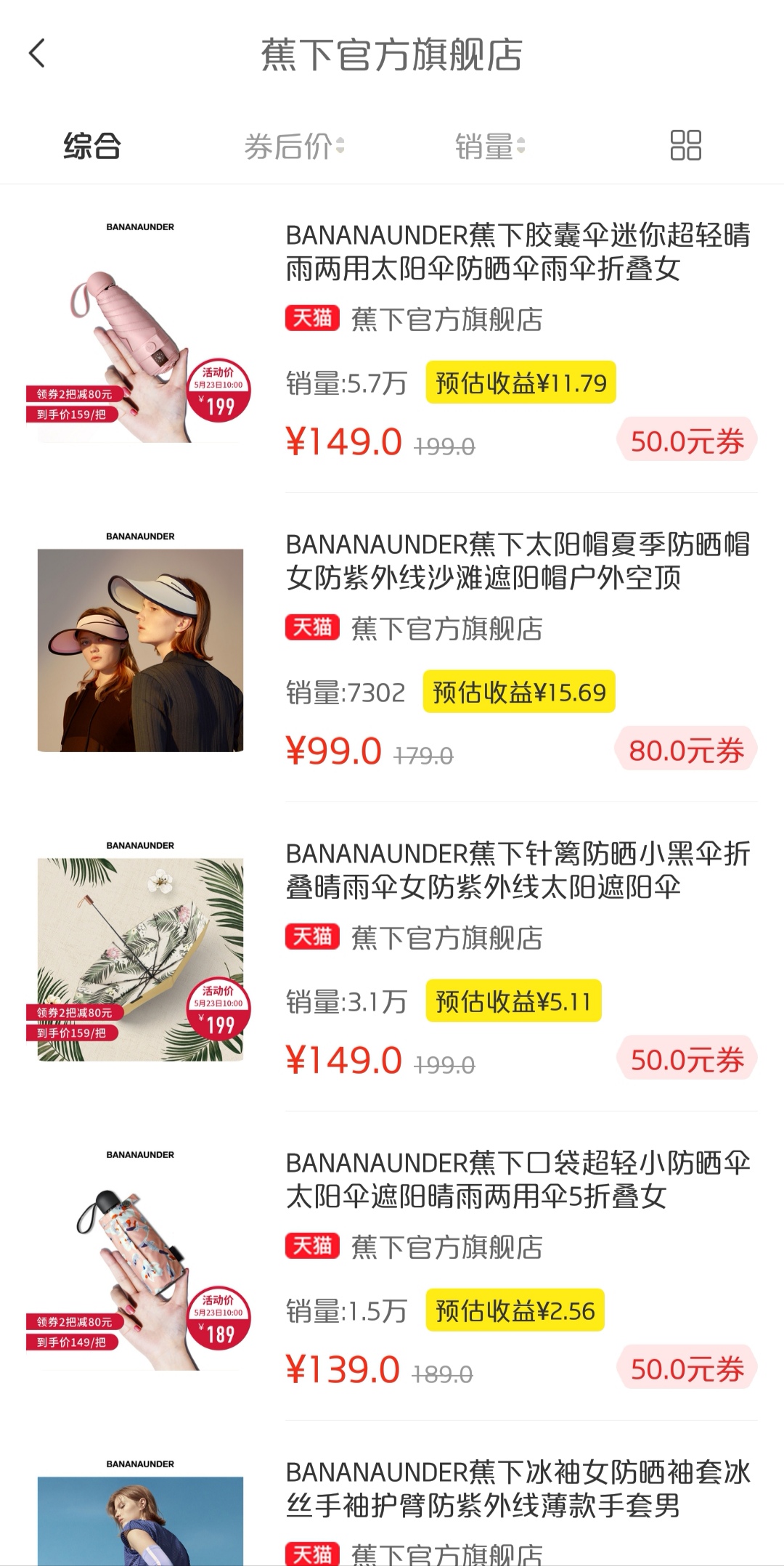The width and height of the screenshot is (784, 1566).
Task: Sort products by 销量
Action: pyautogui.click(x=490, y=146)
